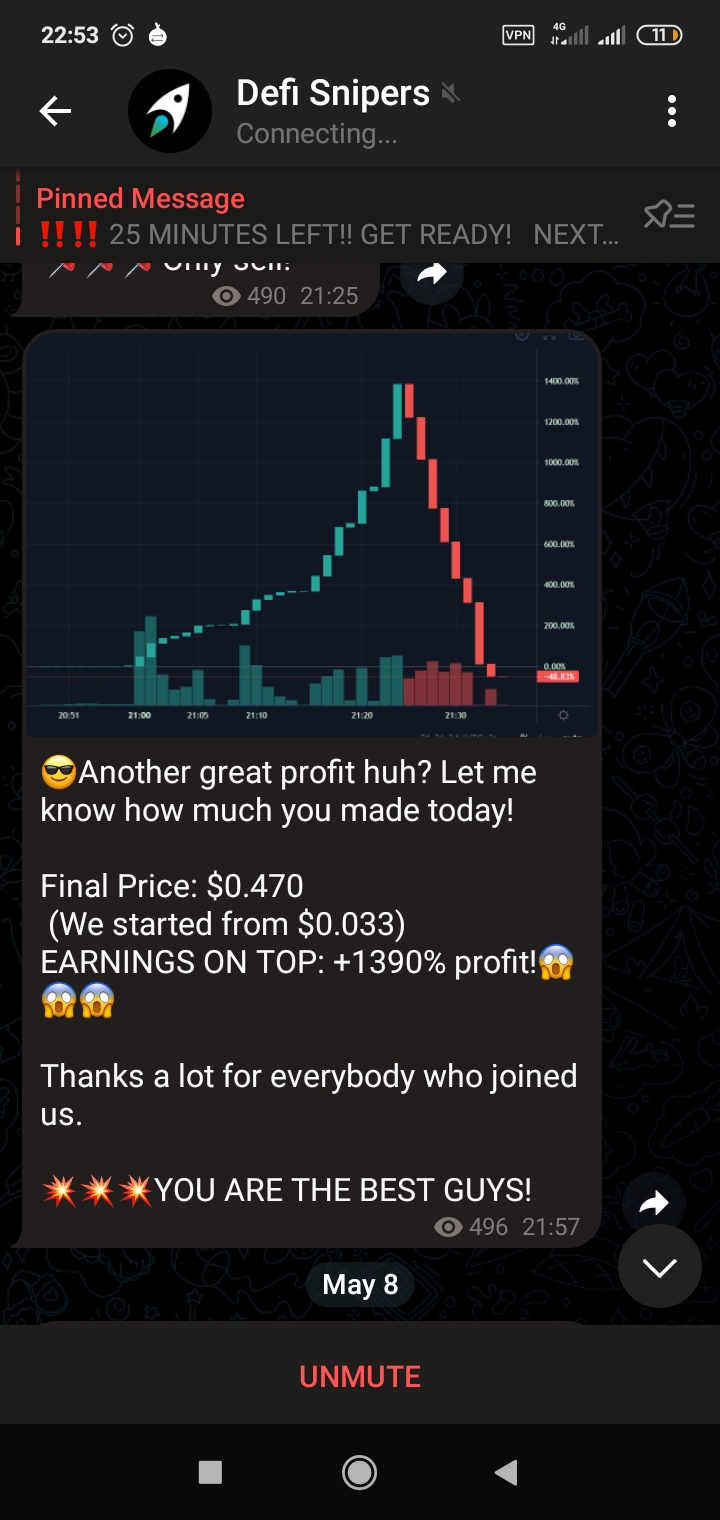Tap the May 8 date badge
720x1520 pixels.
(359, 1283)
